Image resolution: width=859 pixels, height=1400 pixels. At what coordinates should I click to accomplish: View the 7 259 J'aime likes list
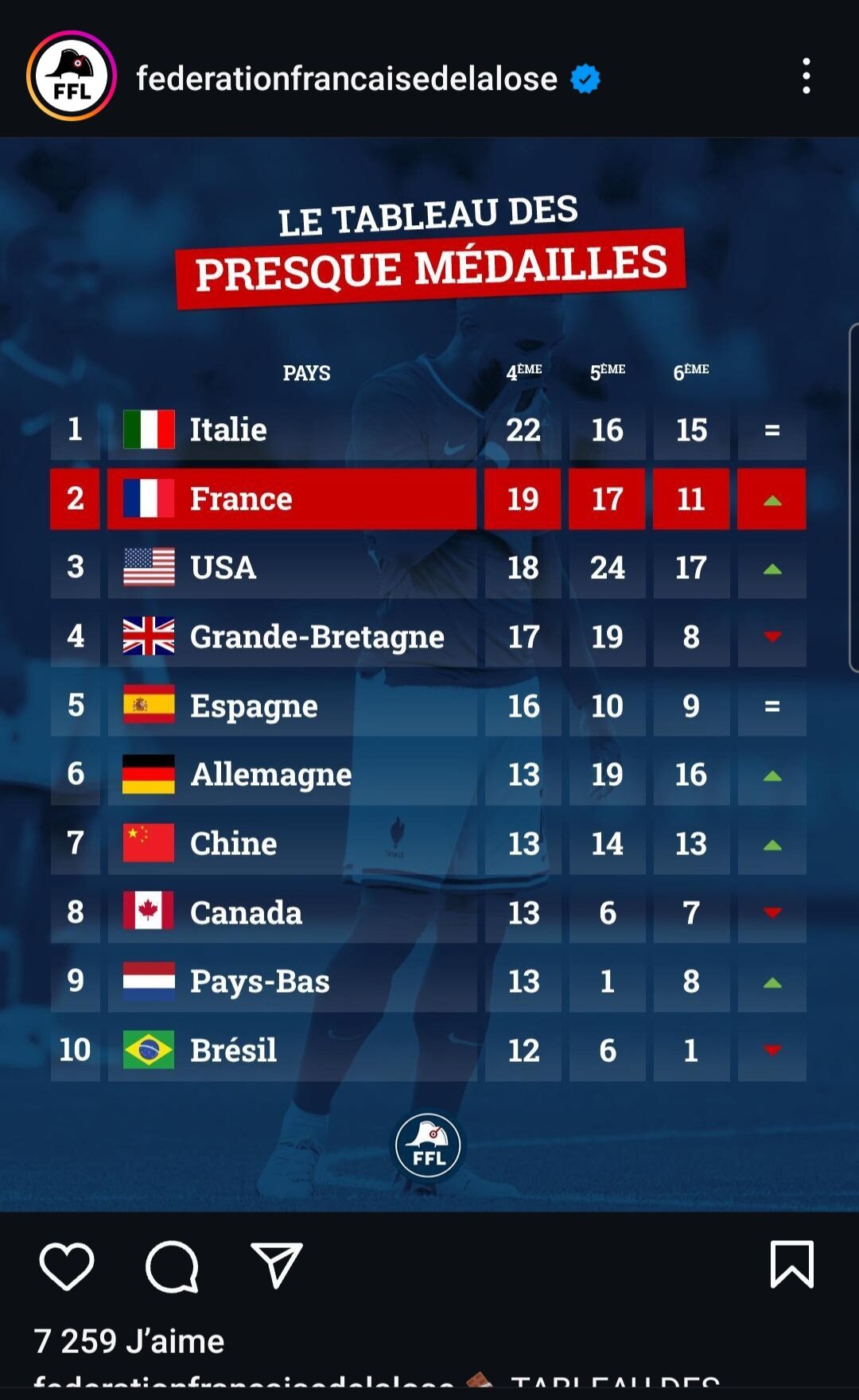(x=129, y=1341)
